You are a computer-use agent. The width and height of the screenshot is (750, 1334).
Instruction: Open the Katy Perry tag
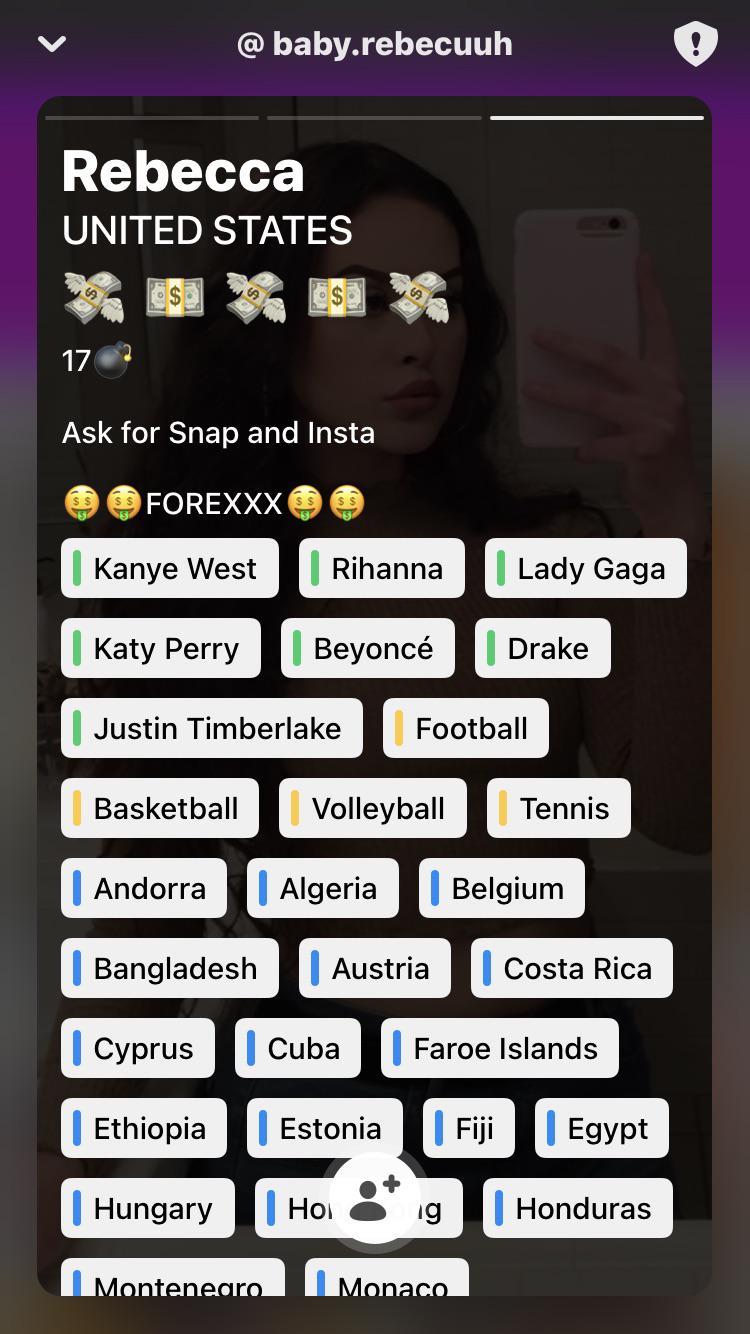161,648
